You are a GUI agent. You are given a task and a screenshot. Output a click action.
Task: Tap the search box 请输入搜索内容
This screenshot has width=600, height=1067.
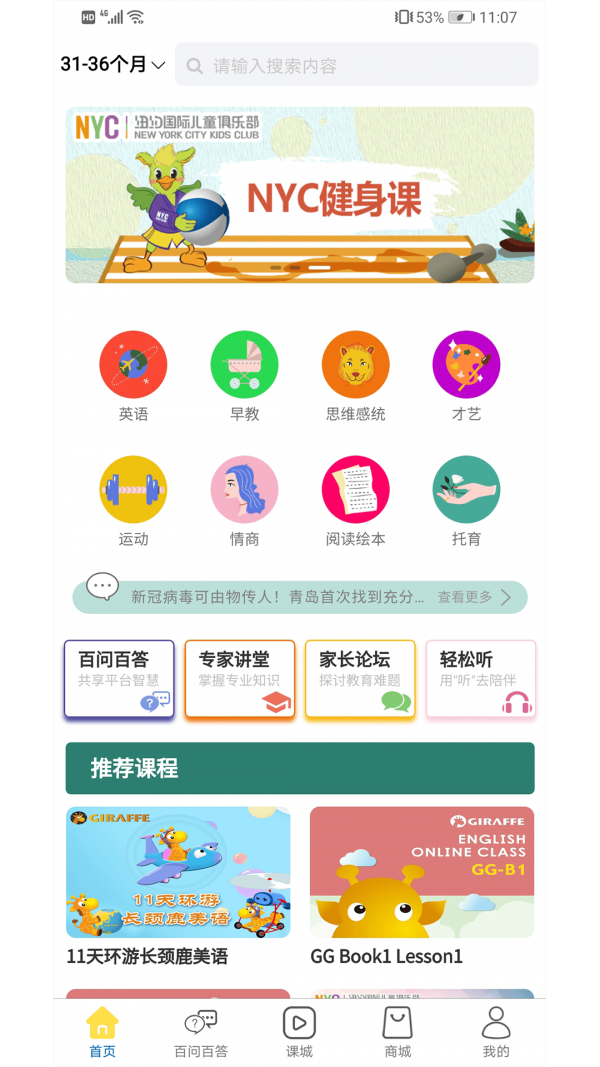[357, 66]
